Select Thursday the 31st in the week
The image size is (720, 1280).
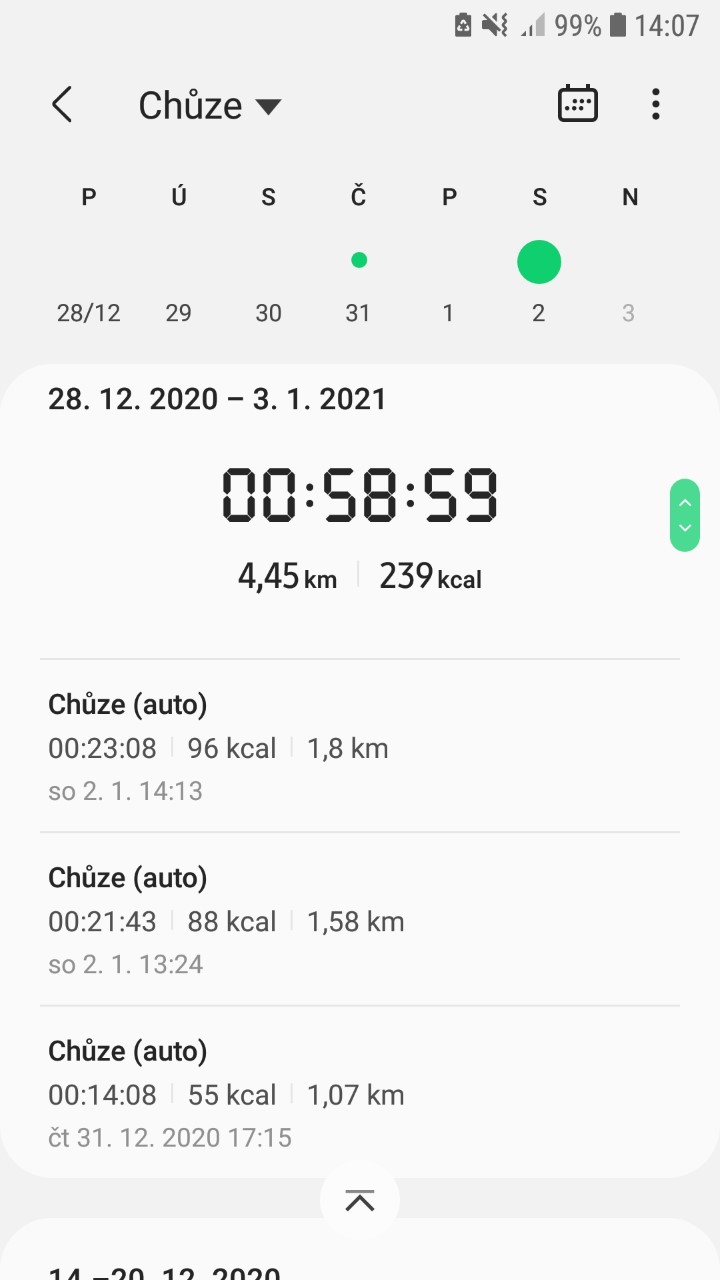point(358,285)
